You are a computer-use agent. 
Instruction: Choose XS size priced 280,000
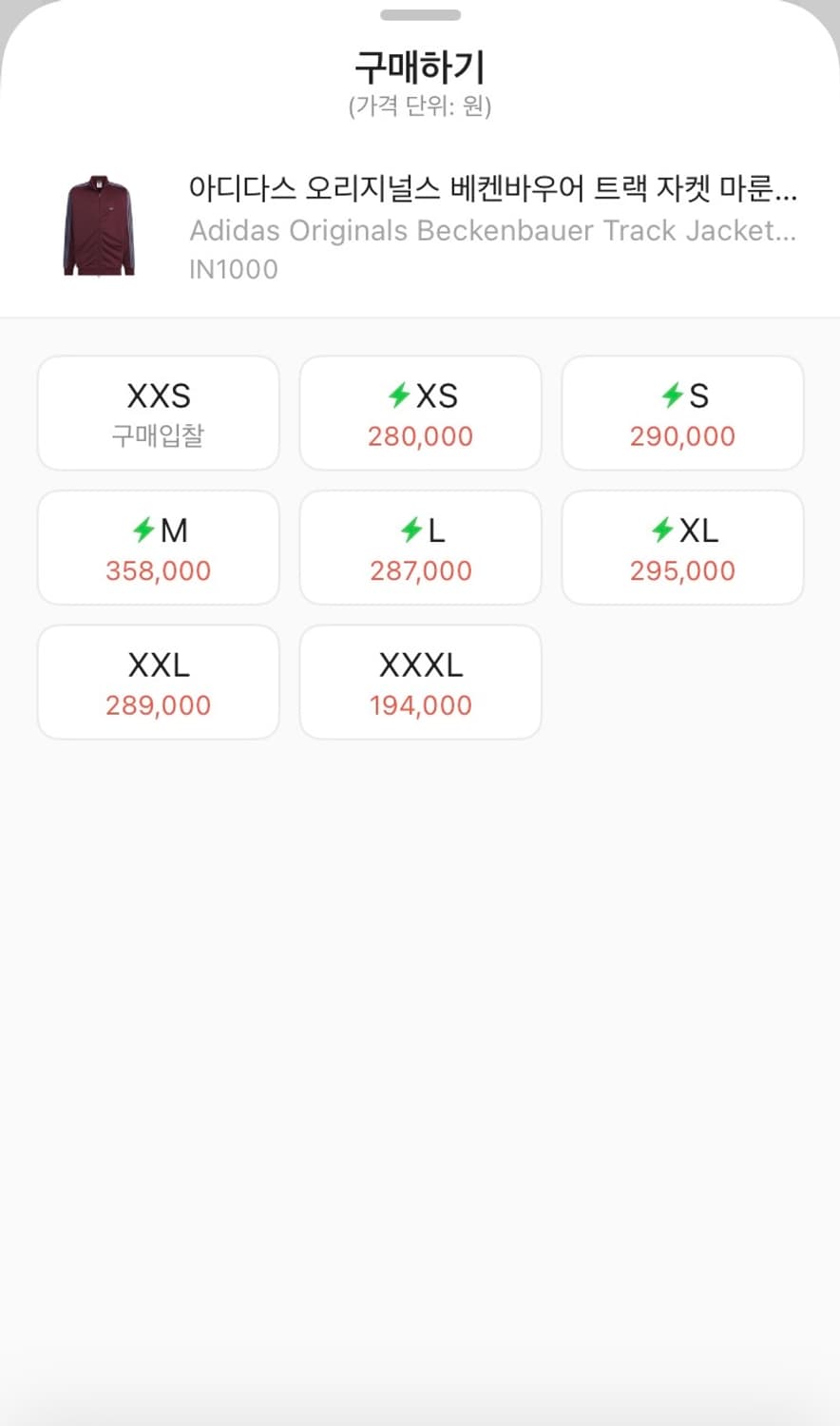pos(420,413)
